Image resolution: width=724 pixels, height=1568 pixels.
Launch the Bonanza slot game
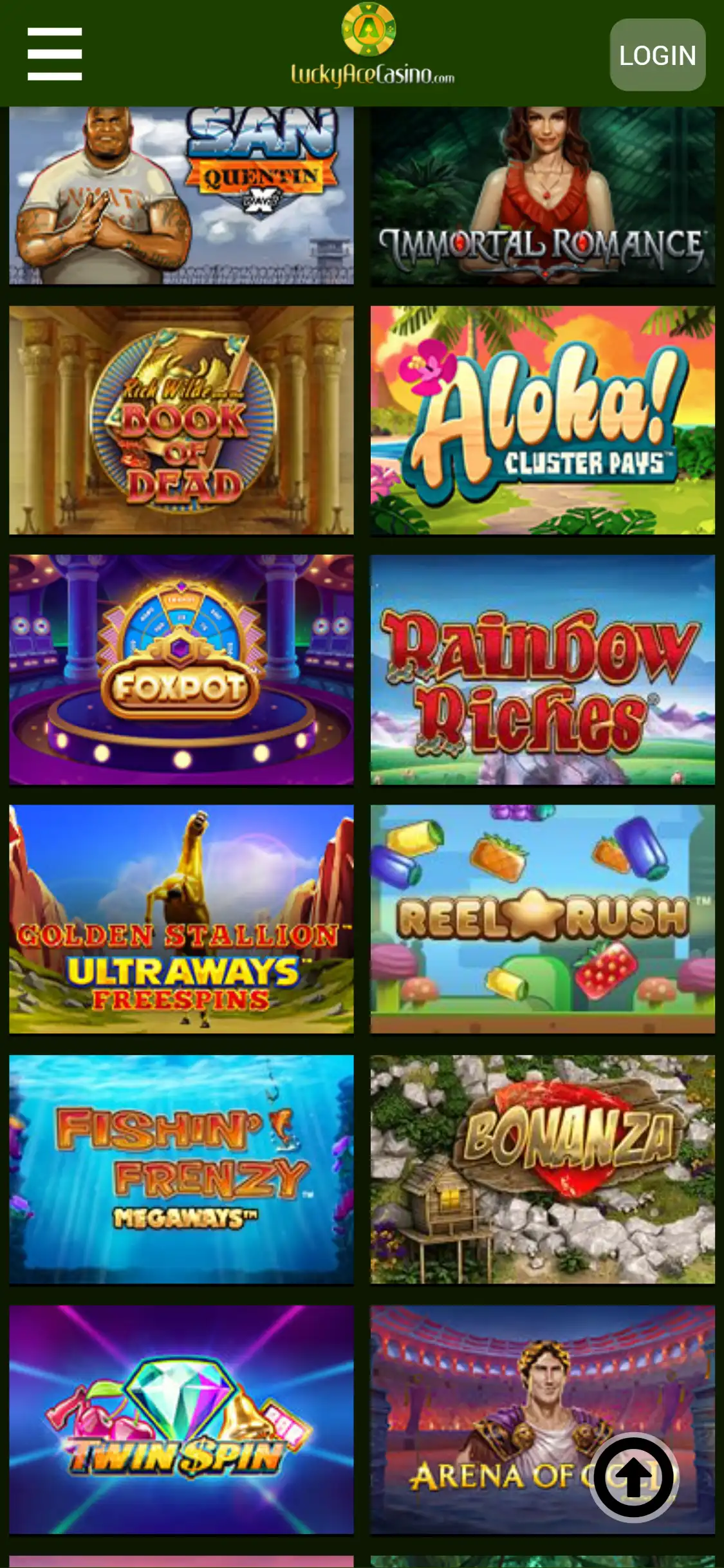pos(542,1169)
